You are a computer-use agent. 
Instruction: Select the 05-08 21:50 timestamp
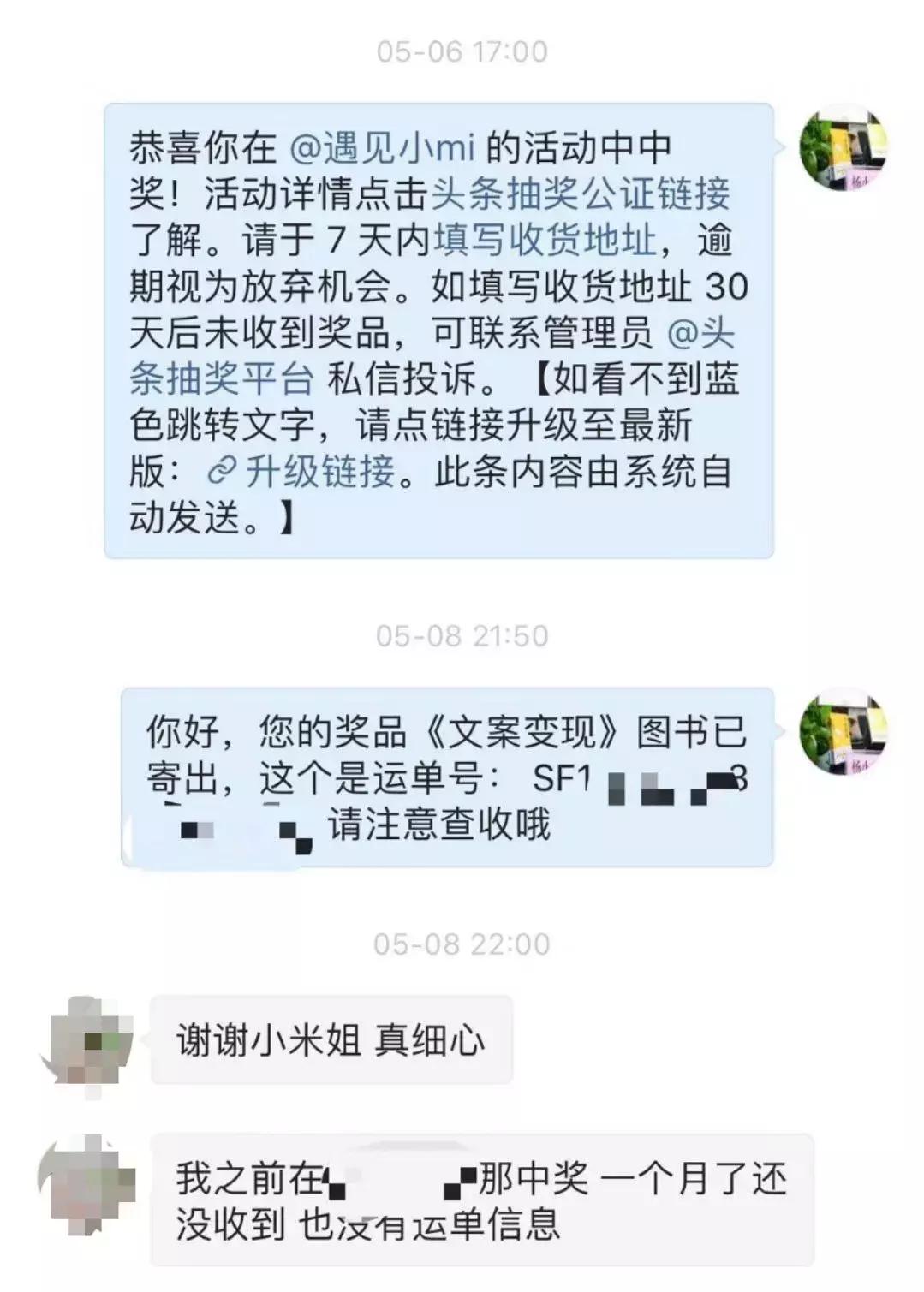click(461, 635)
